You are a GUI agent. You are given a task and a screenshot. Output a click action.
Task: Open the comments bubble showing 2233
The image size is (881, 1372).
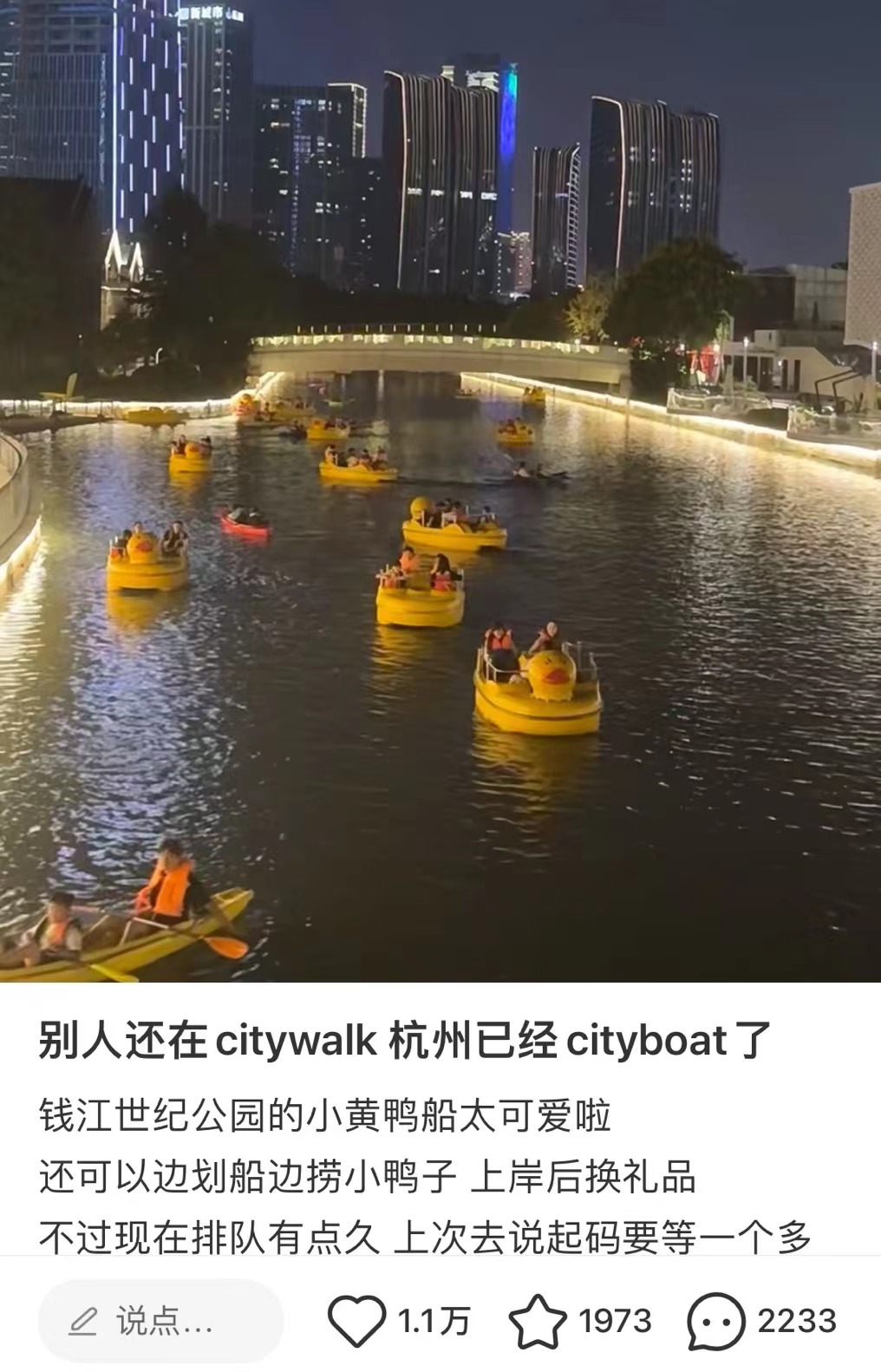click(x=716, y=1321)
